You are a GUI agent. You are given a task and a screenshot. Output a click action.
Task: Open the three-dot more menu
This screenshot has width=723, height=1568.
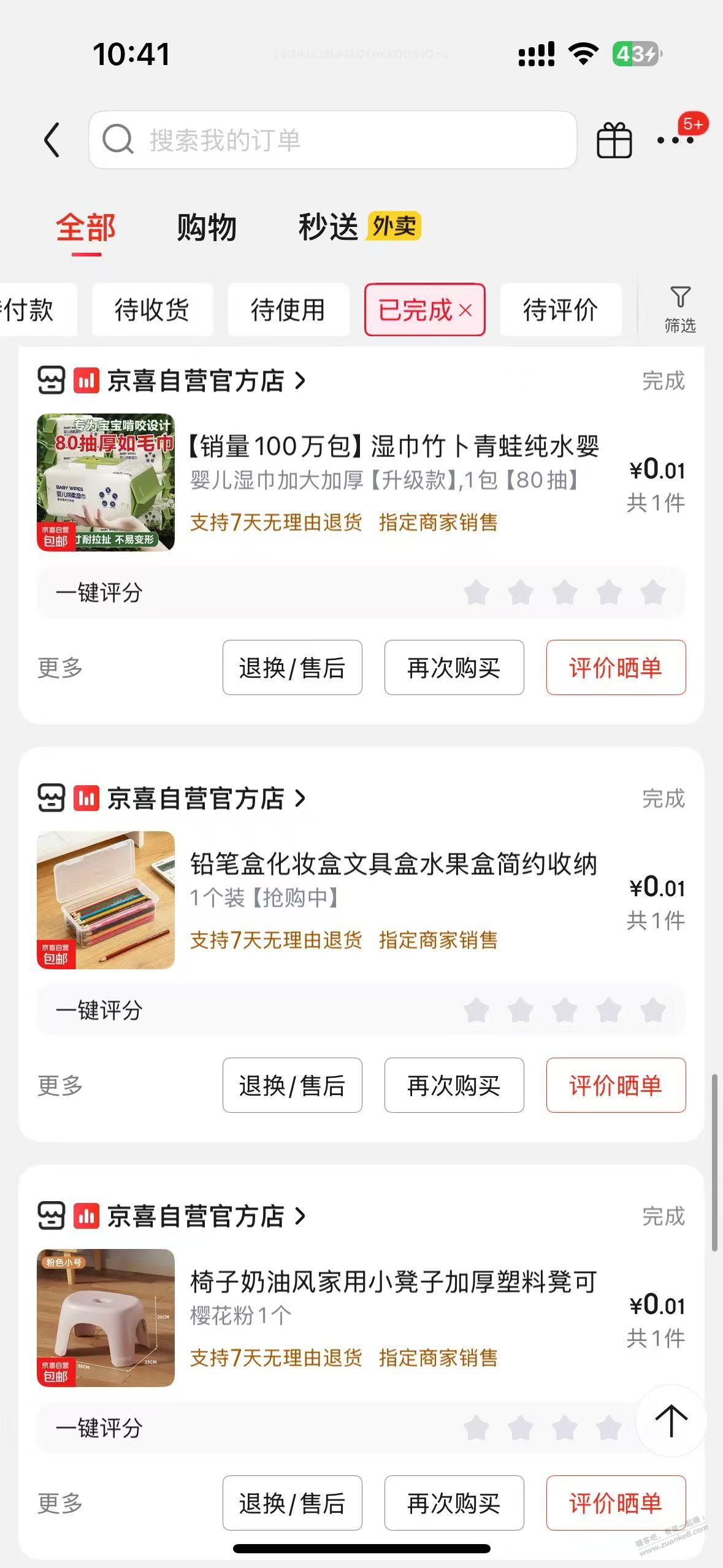(675, 140)
